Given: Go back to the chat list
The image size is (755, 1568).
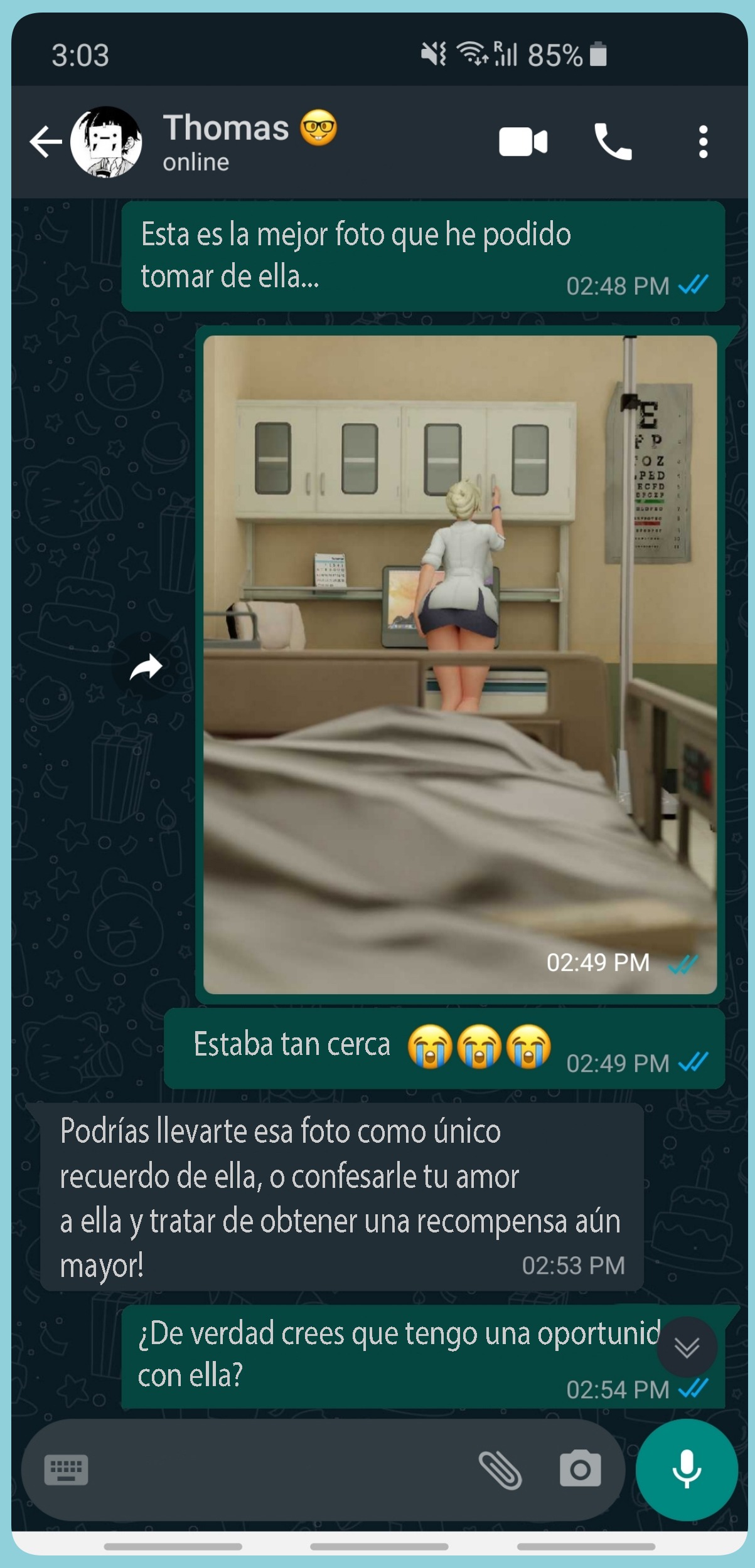Looking at the screenshot, I should click(46, 142).
